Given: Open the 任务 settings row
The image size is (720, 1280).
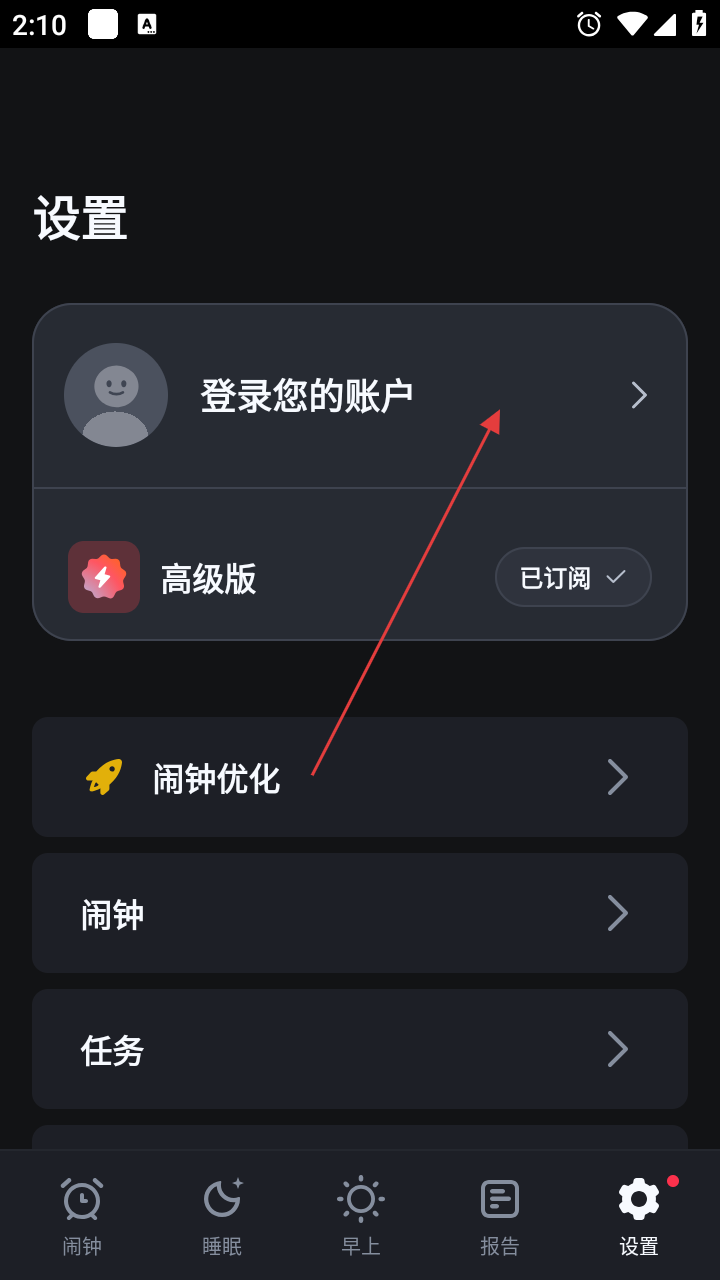Looking at the screenshot, I should click(360, 1049).
